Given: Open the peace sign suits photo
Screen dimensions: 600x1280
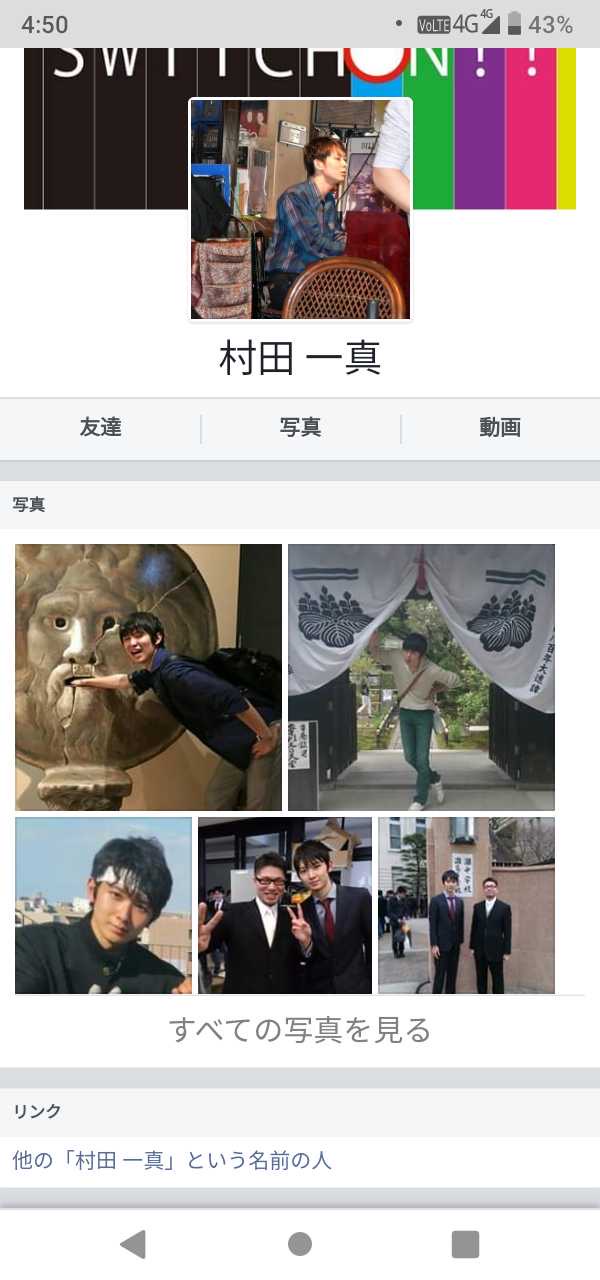Looking at the screenshot, I should coord(285,905).
